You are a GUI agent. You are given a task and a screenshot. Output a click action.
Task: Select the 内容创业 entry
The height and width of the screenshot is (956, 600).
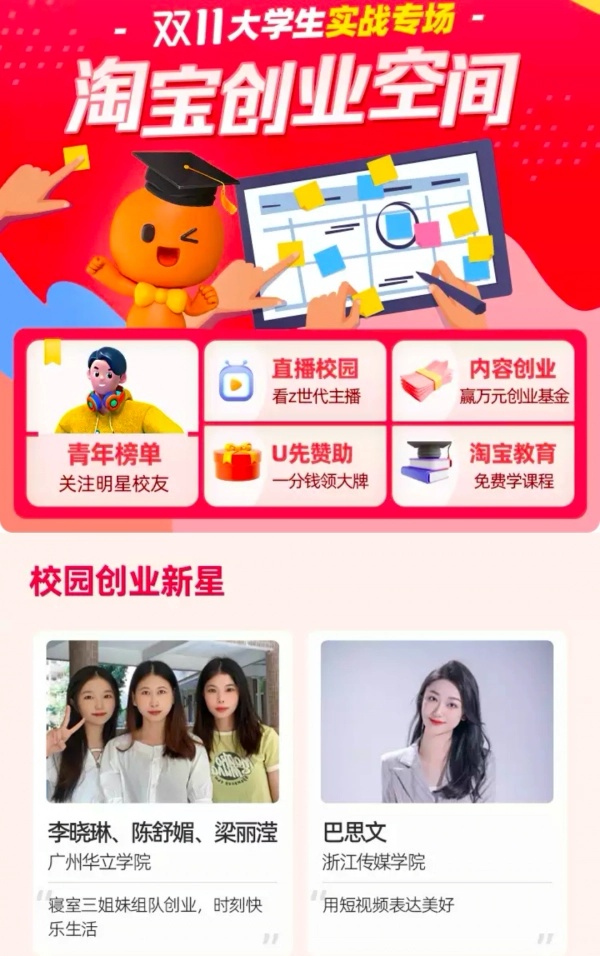point(484,381)
